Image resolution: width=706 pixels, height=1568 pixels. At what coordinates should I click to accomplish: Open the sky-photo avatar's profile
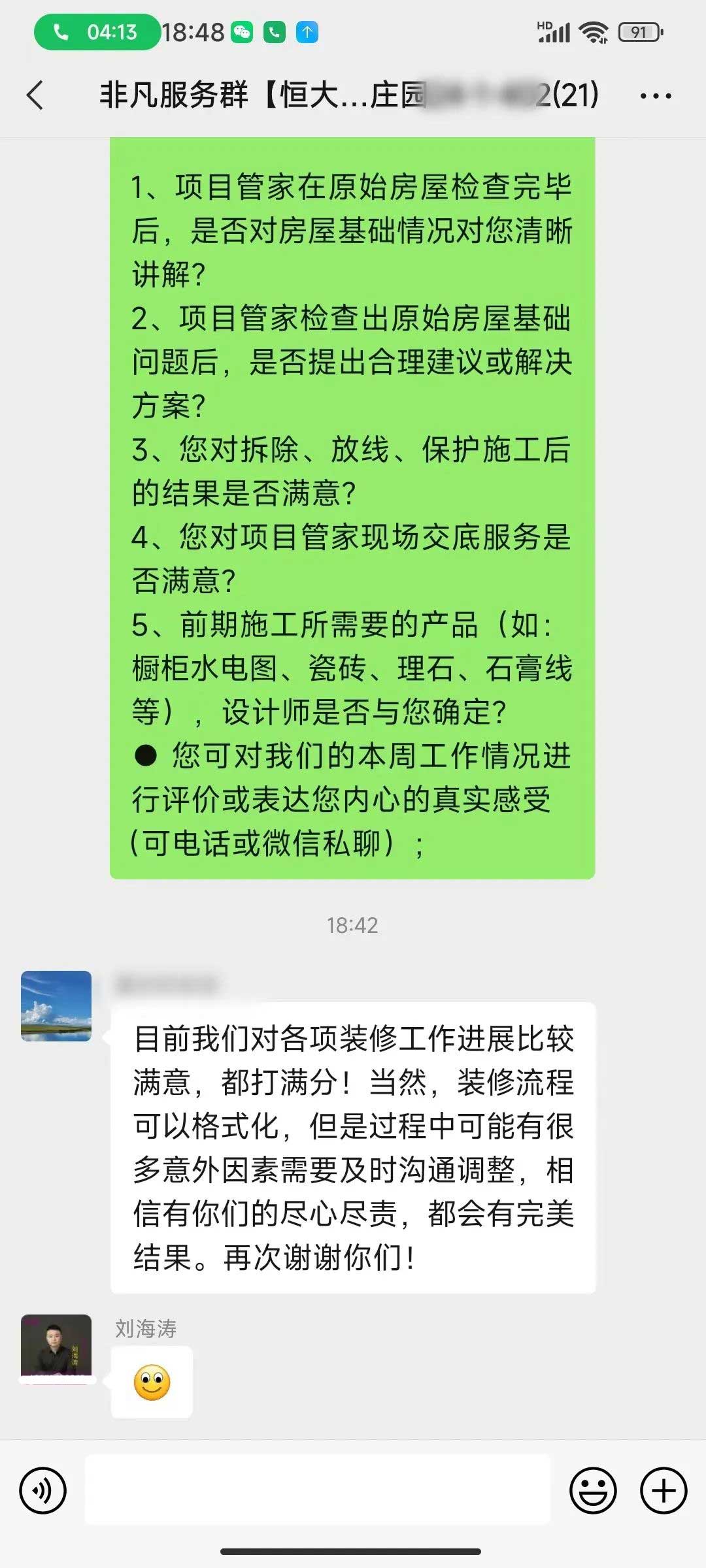(56, 1005)
